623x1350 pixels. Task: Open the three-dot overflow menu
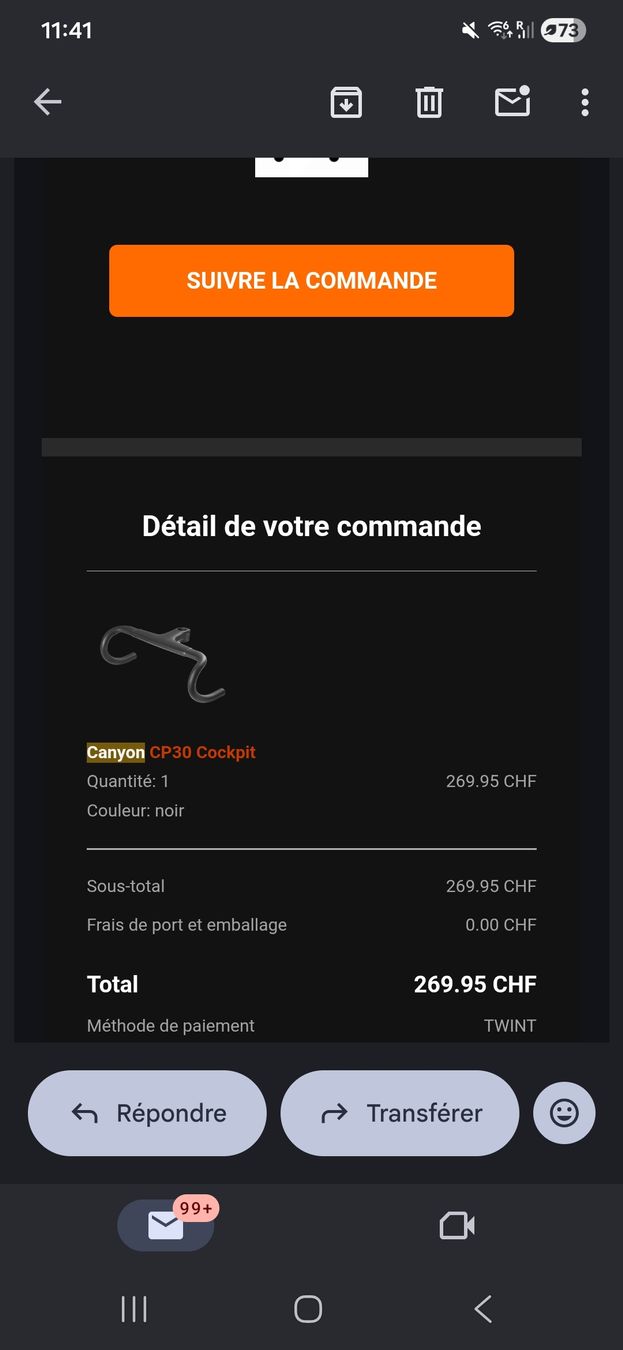tap(585, 102)
